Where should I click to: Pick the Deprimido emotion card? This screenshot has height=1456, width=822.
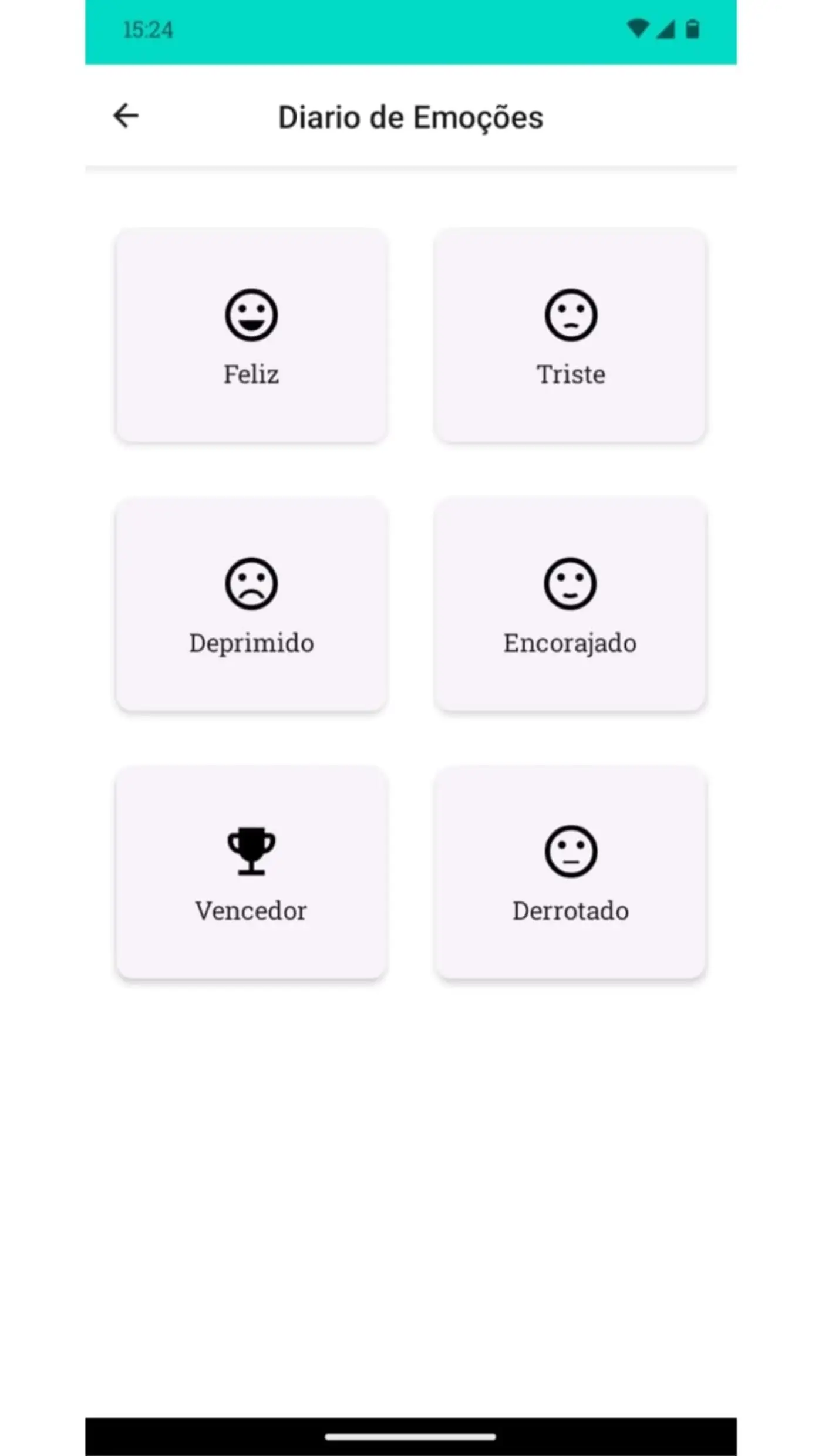click(x=251, y=604)
